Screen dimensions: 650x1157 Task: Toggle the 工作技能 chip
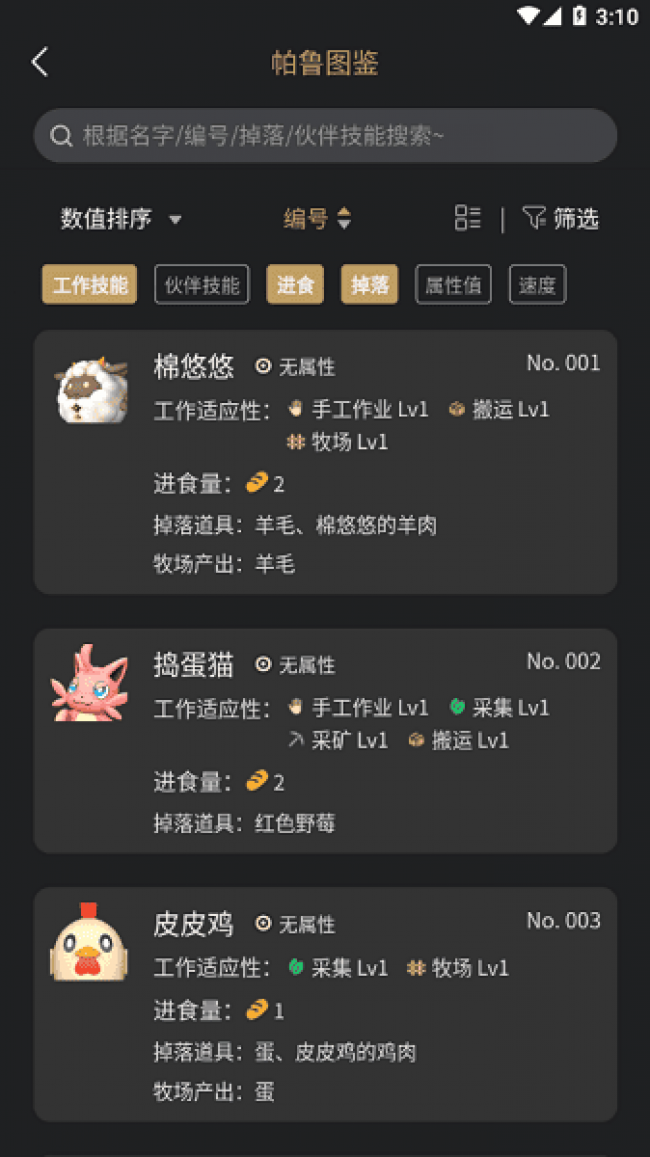90,285
